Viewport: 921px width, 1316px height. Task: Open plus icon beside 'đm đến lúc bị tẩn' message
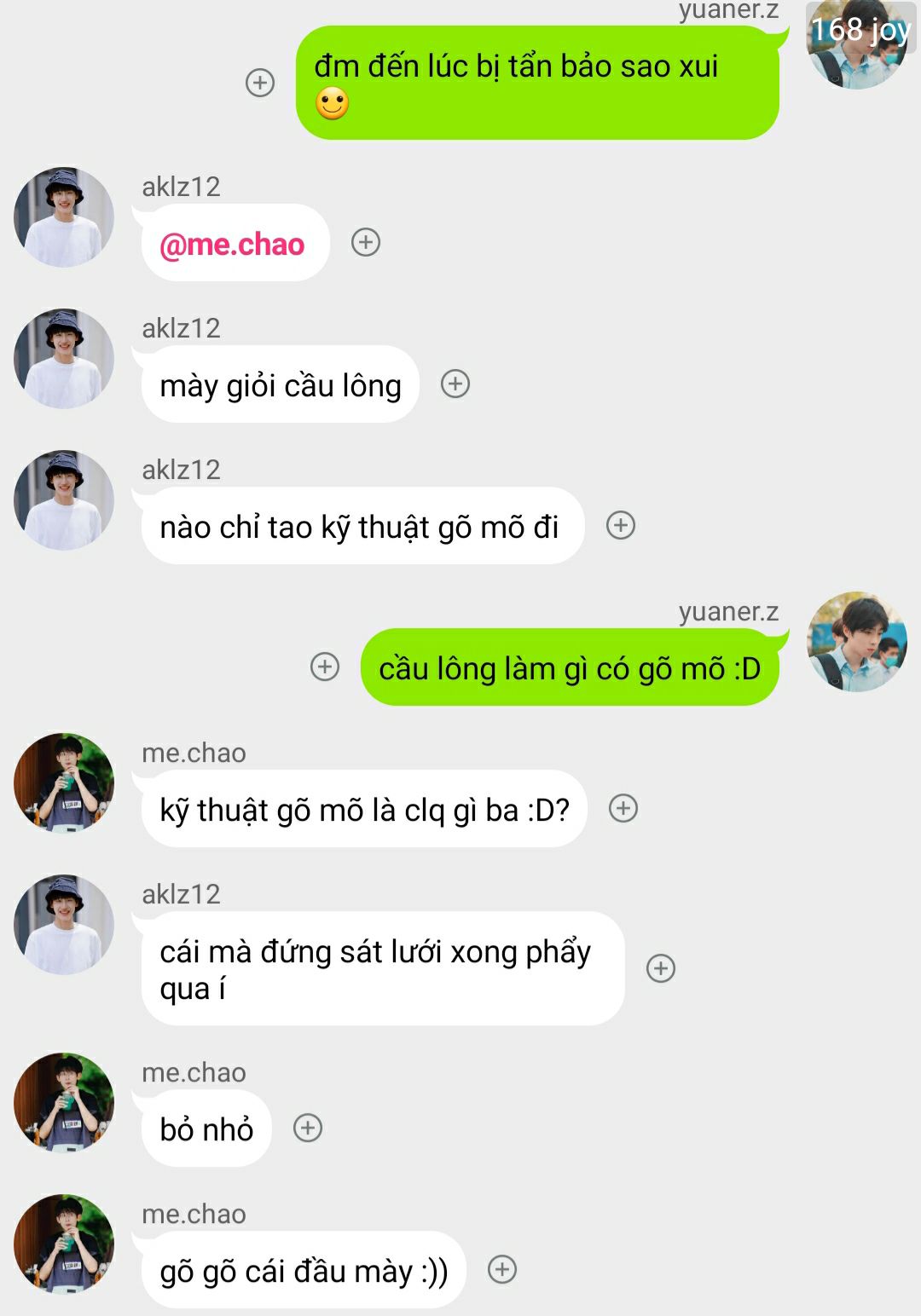click(260, 83)
